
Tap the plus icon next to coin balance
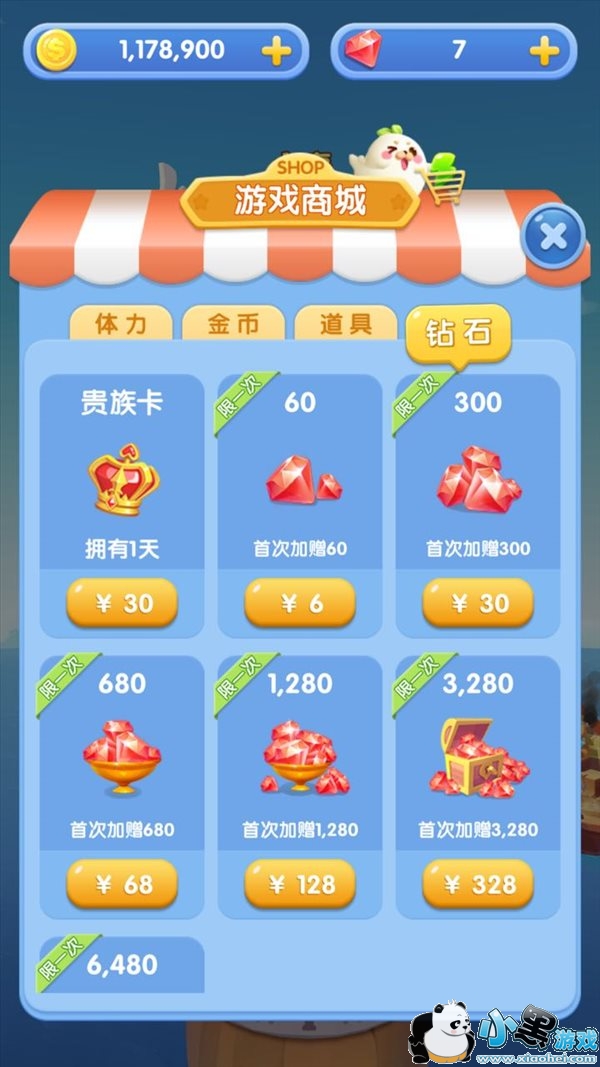276,51
